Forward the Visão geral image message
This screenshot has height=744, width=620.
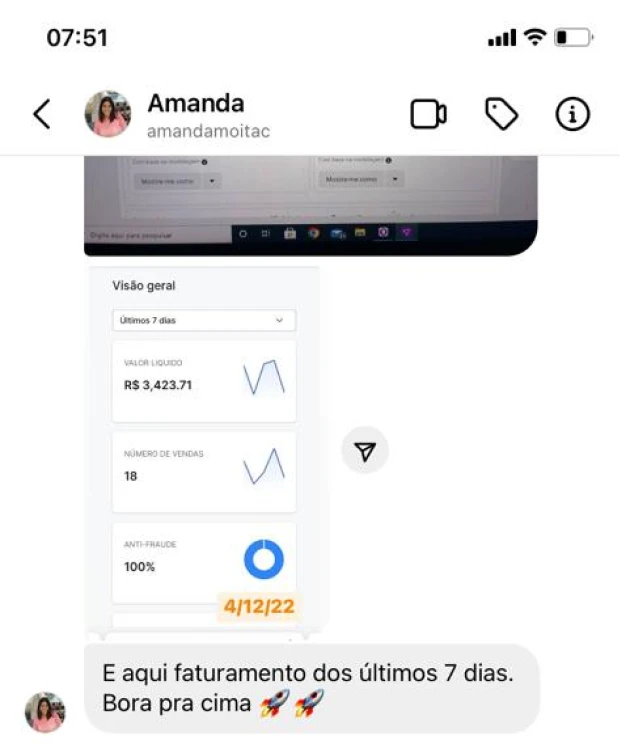365,452
